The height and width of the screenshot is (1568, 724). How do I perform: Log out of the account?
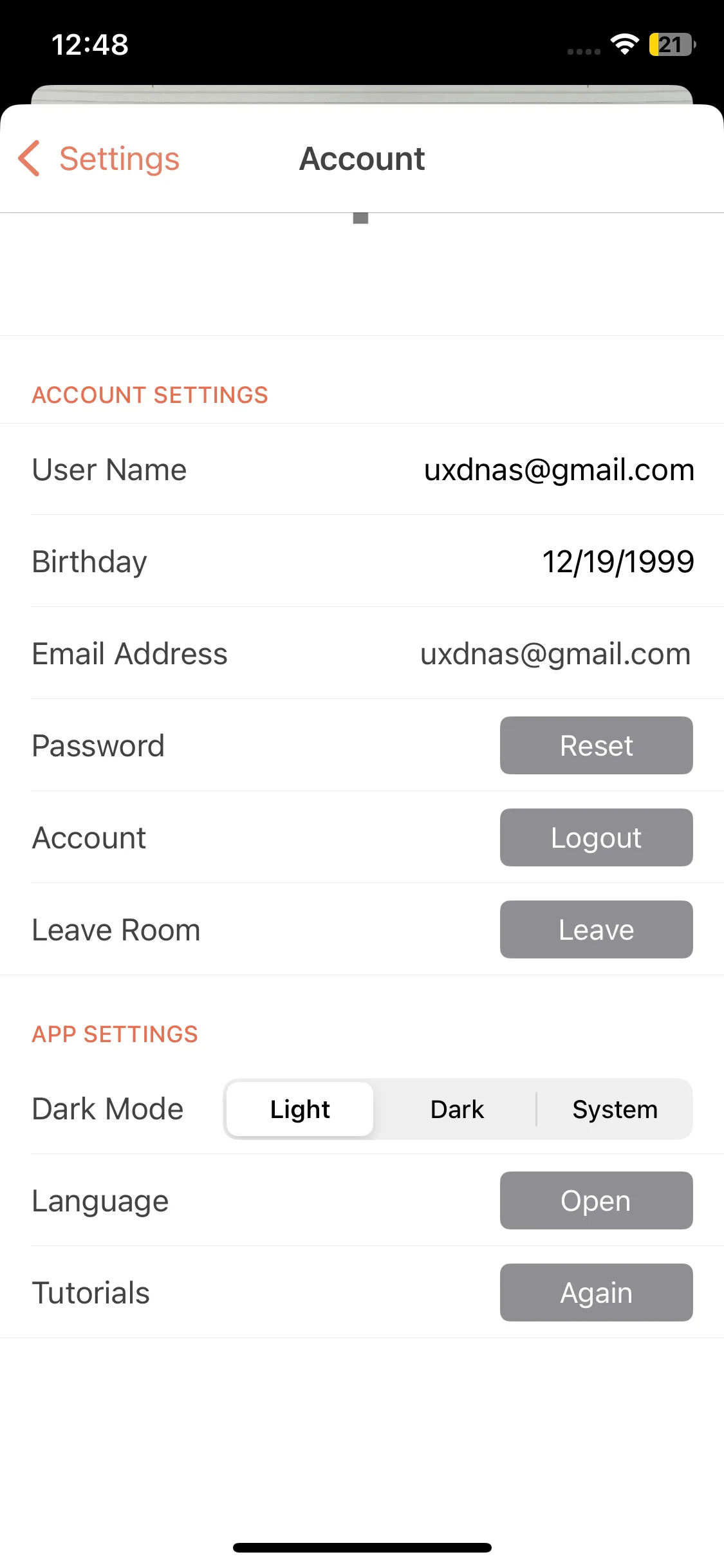(x=596, y=837)
